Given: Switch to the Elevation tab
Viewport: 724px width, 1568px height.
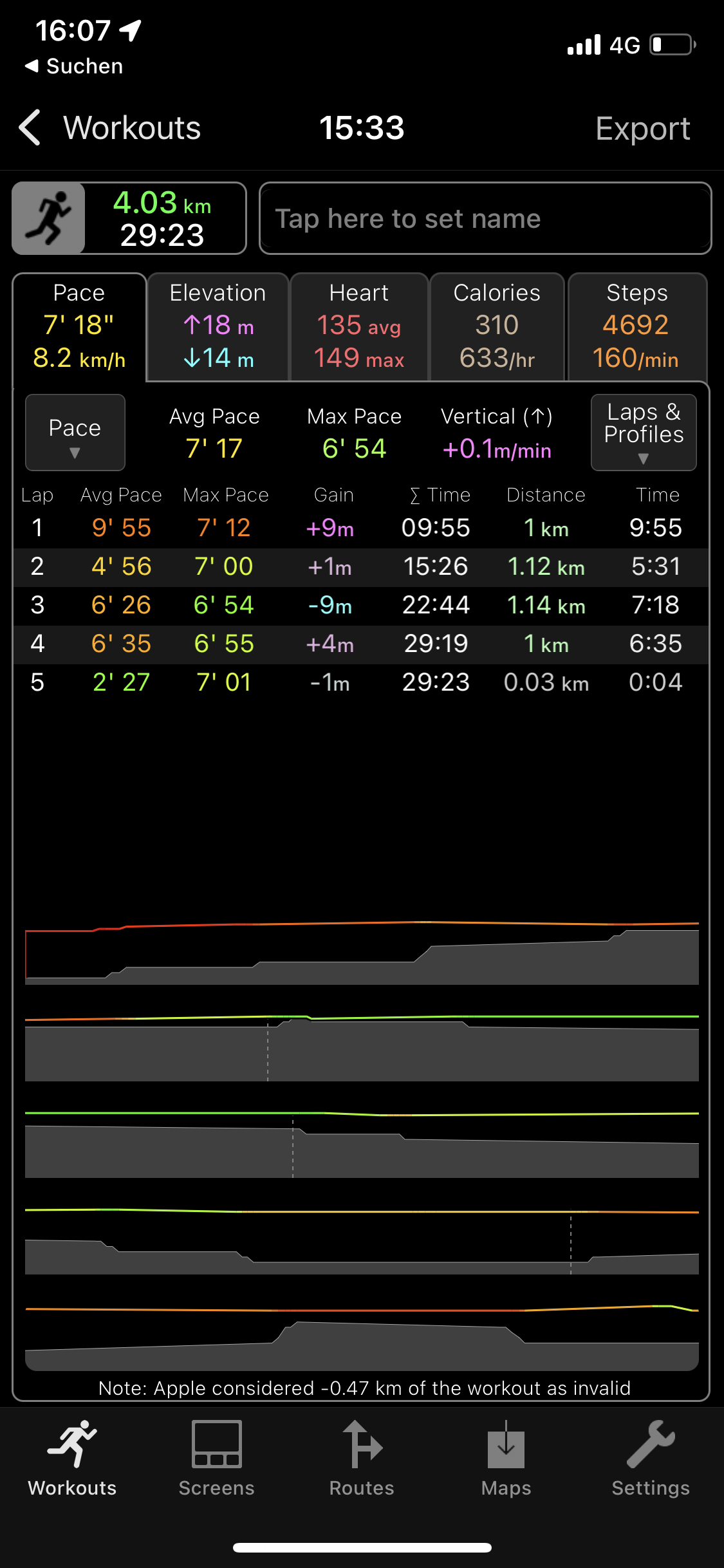Looking at the screenshot, I should coord(218,326).
